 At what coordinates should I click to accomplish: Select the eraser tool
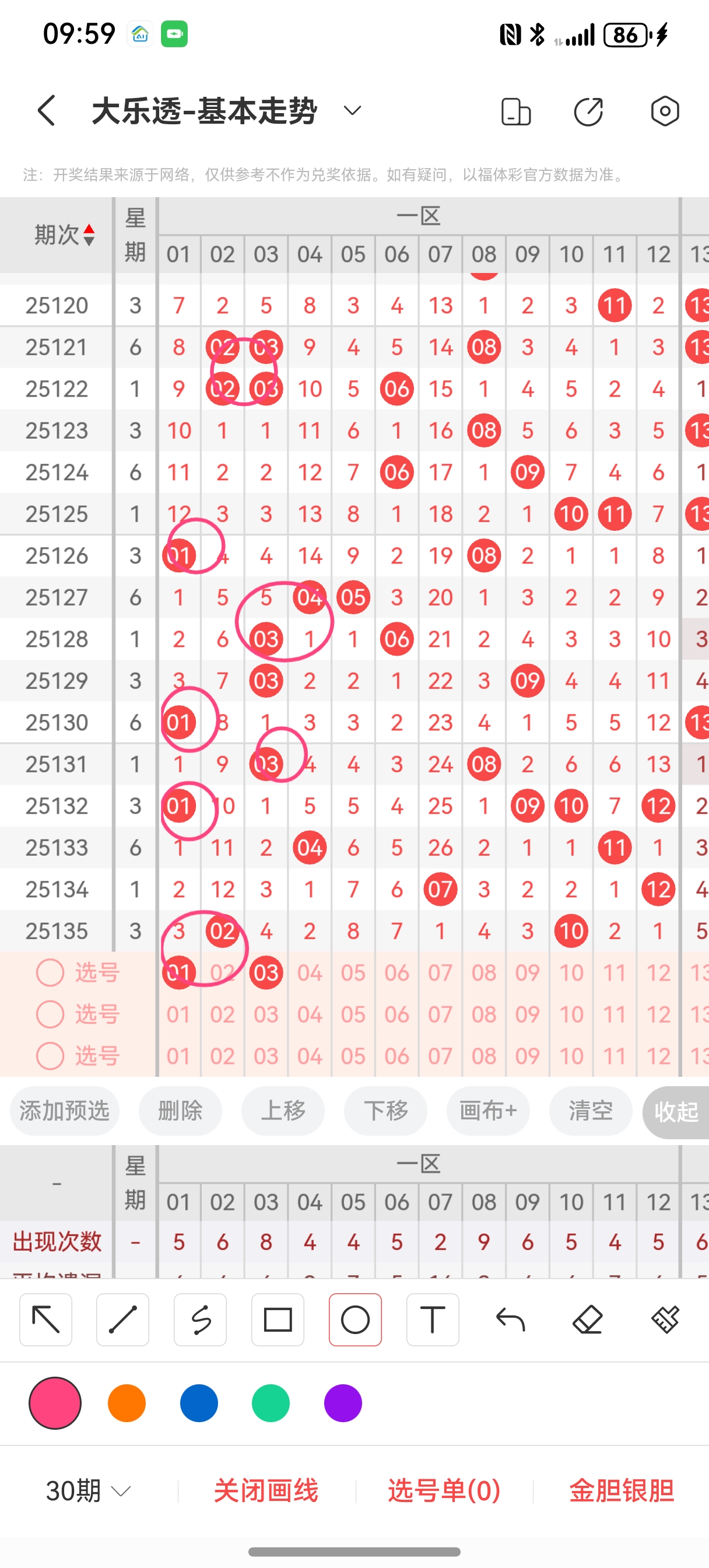click(587, 1320)
